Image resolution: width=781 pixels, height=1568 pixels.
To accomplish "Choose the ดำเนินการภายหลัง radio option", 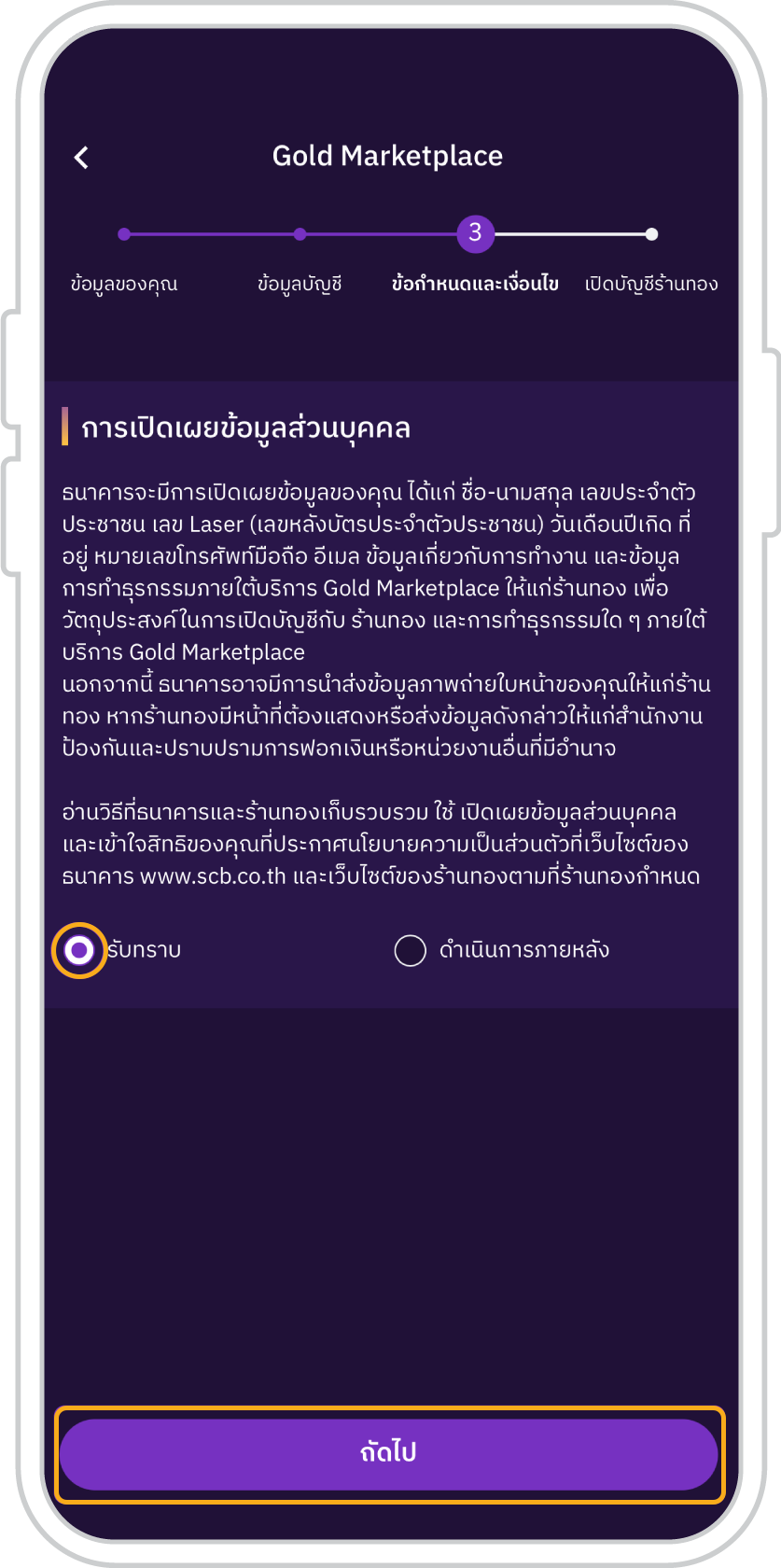I will coord(410,950).
